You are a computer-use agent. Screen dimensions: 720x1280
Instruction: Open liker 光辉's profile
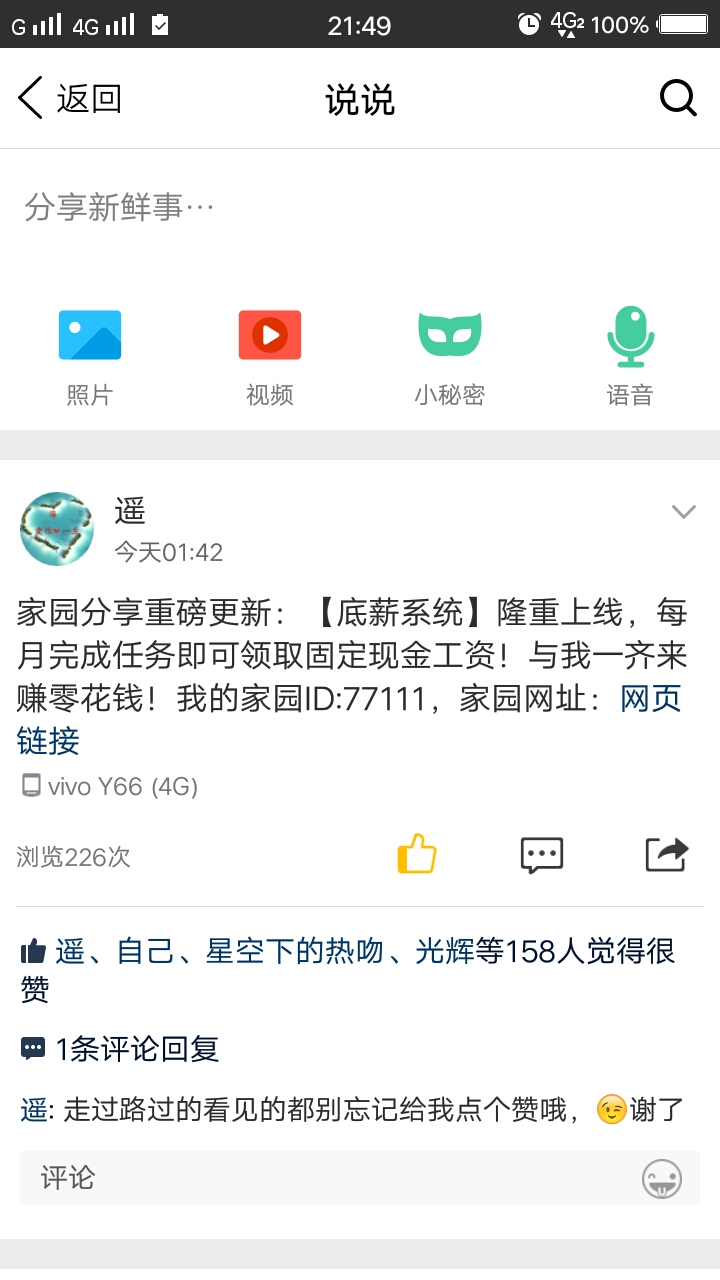point(445,951)
